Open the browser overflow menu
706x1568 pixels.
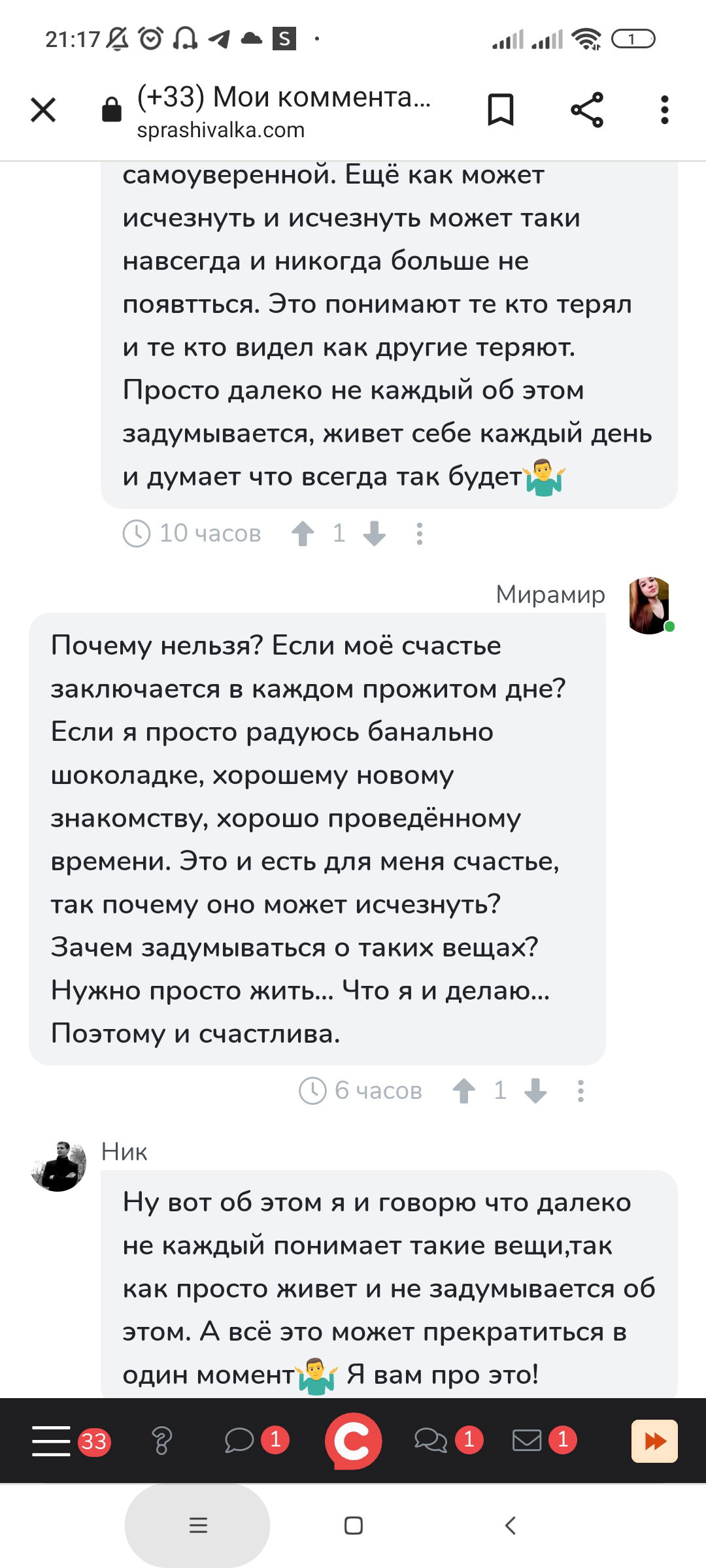(x=665, y=110)
